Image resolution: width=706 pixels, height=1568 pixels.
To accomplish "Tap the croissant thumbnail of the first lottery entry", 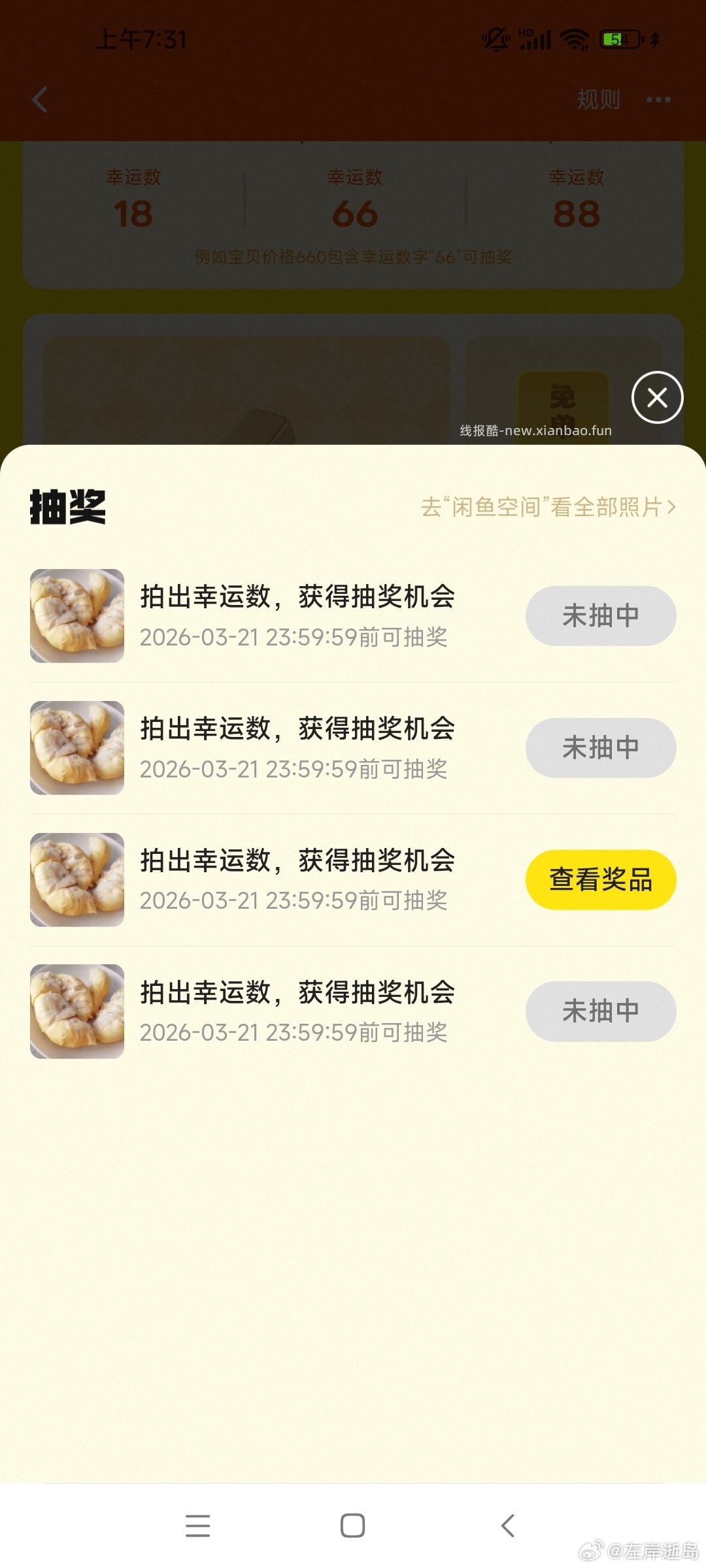I will [x=76, y=615].
